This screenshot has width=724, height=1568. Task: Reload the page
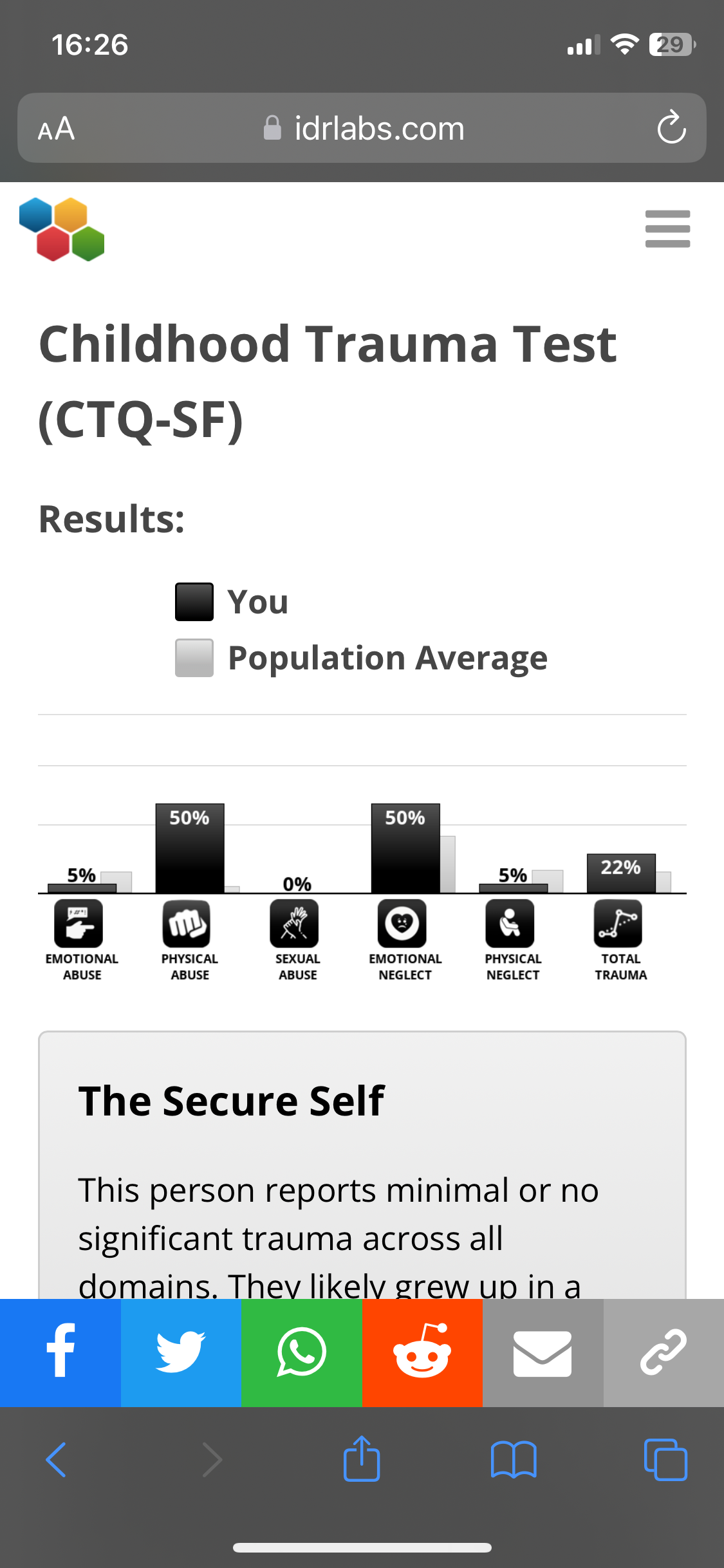pos(671,127)
